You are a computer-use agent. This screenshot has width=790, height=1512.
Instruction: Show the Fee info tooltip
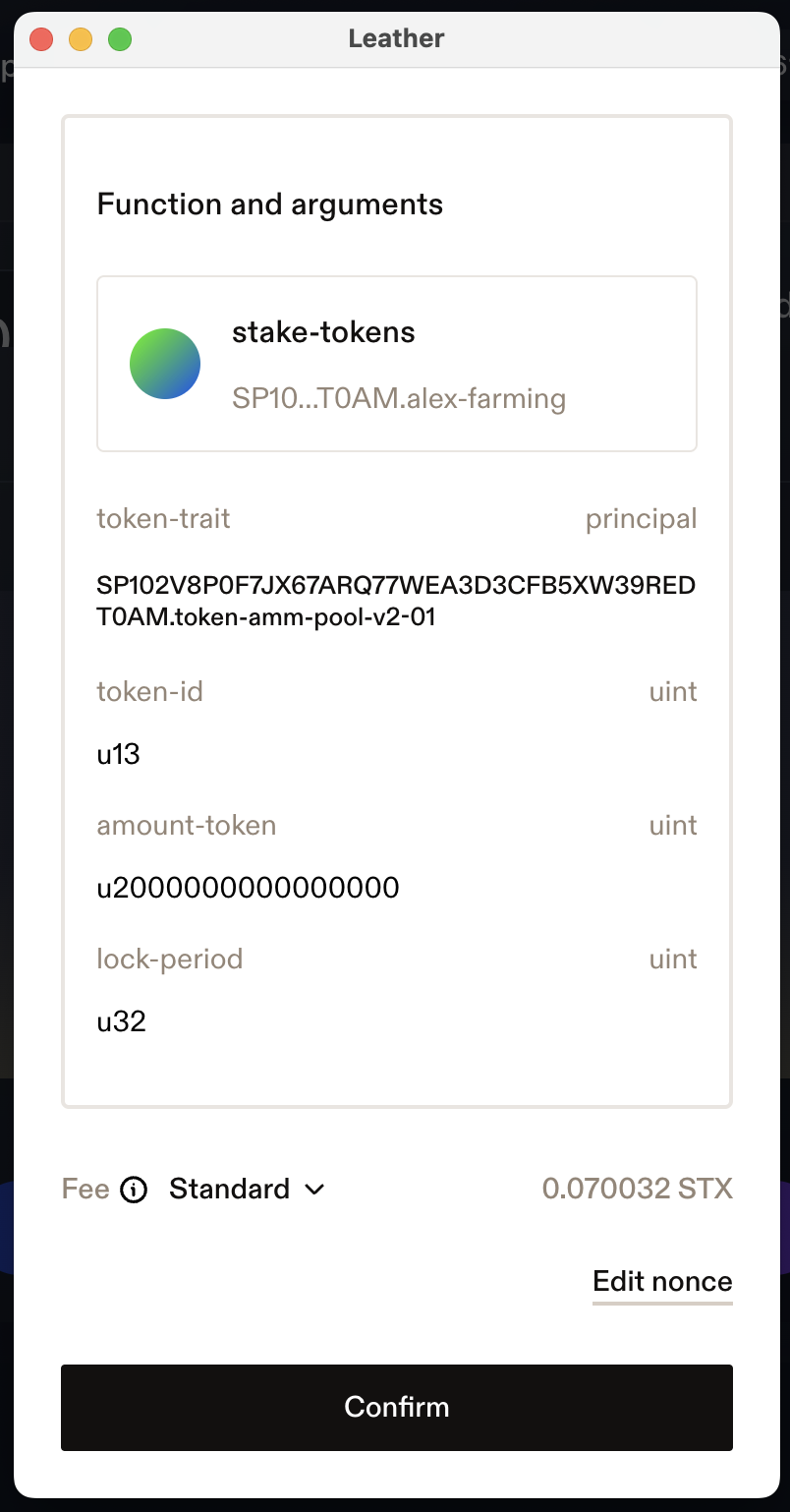[x=134, y=1191]
